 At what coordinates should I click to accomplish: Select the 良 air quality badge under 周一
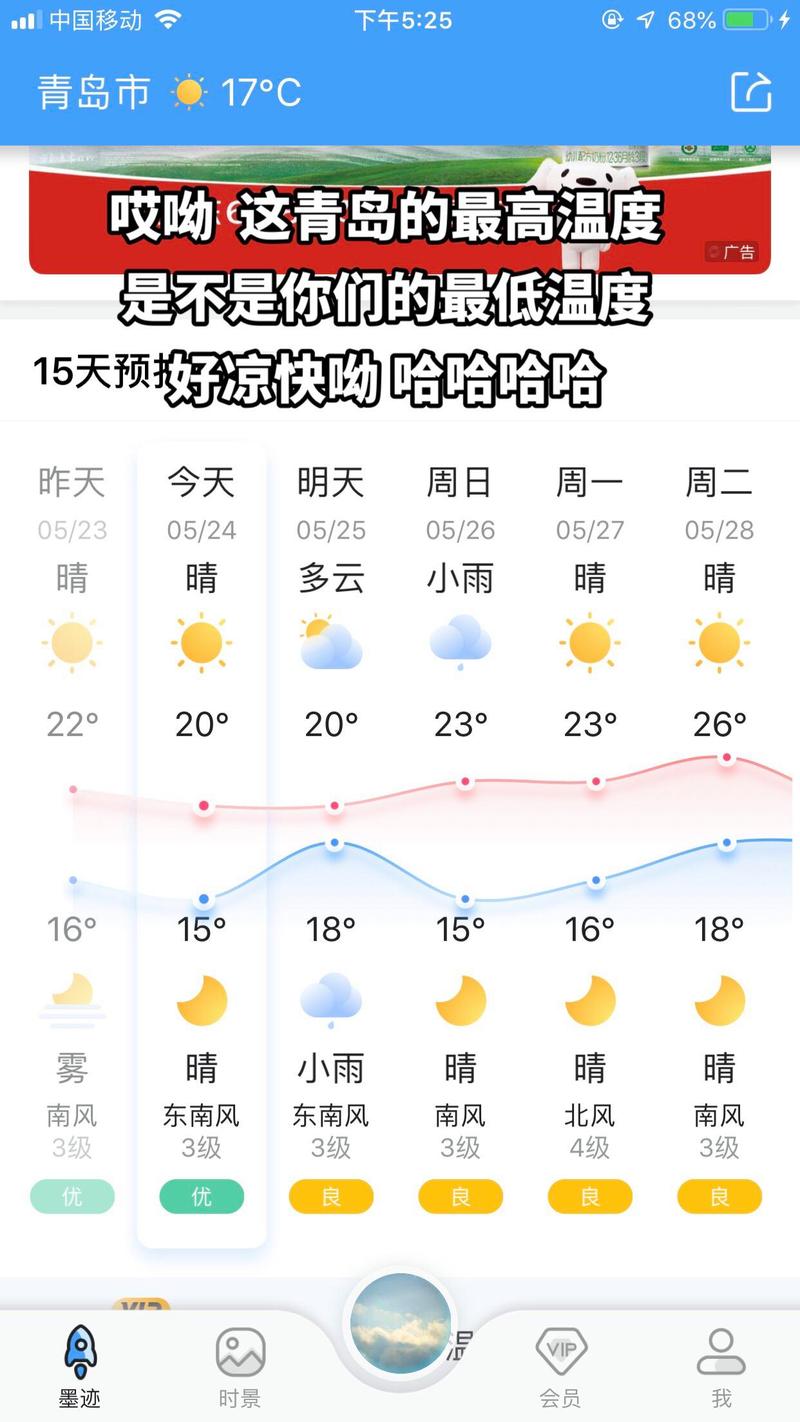[590, 1196]
